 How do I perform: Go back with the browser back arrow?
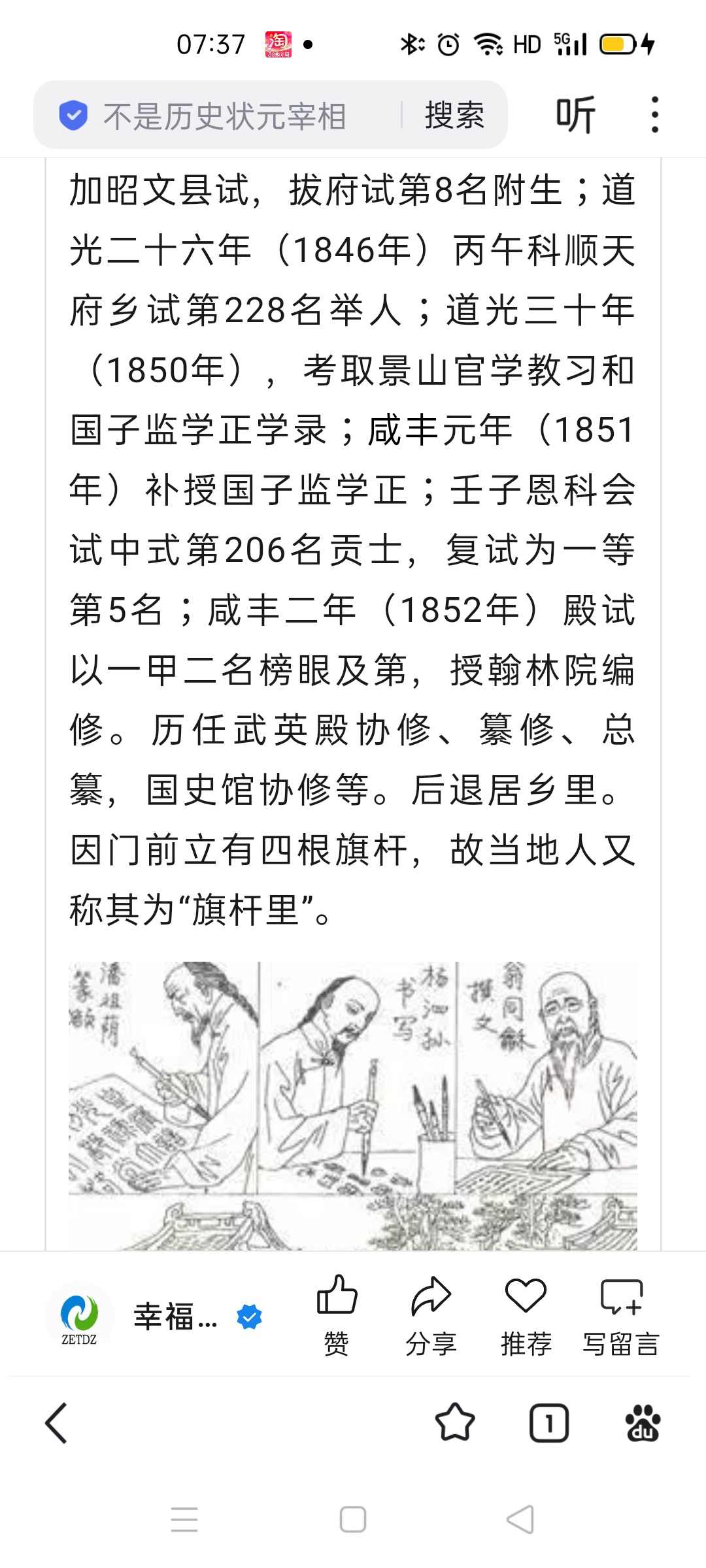(x=56, y=1423)
